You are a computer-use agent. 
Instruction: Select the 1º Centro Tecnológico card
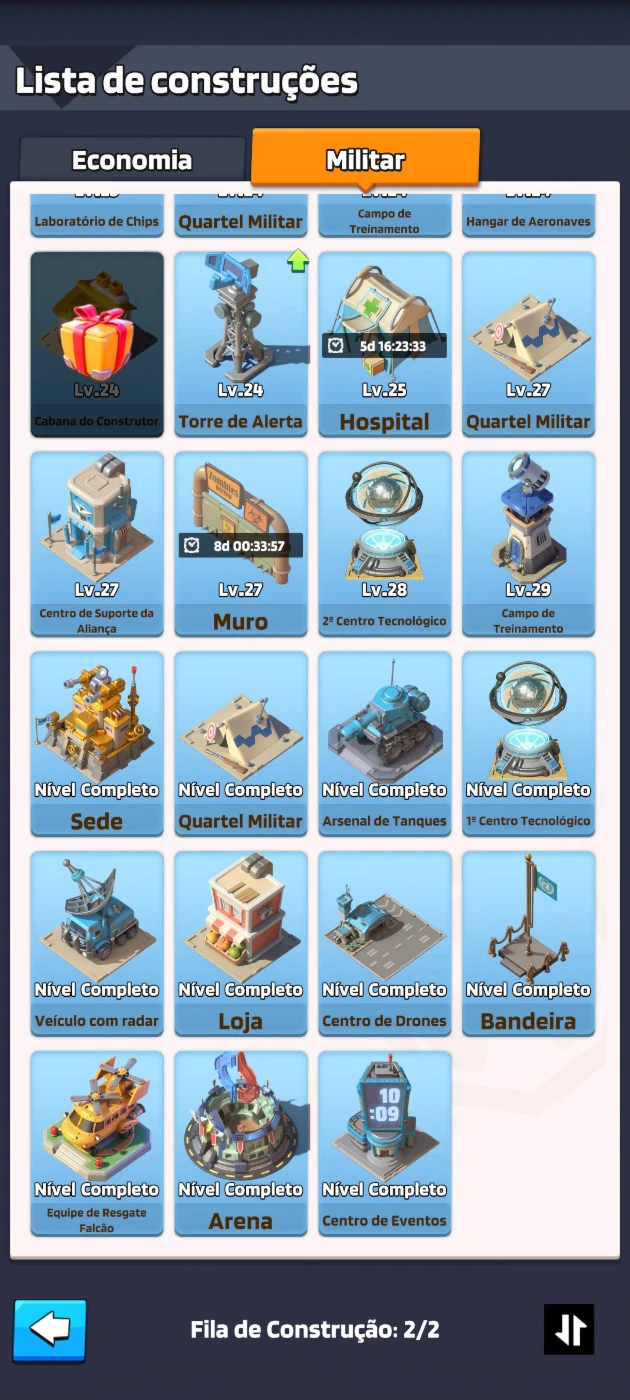pos(529,744)
